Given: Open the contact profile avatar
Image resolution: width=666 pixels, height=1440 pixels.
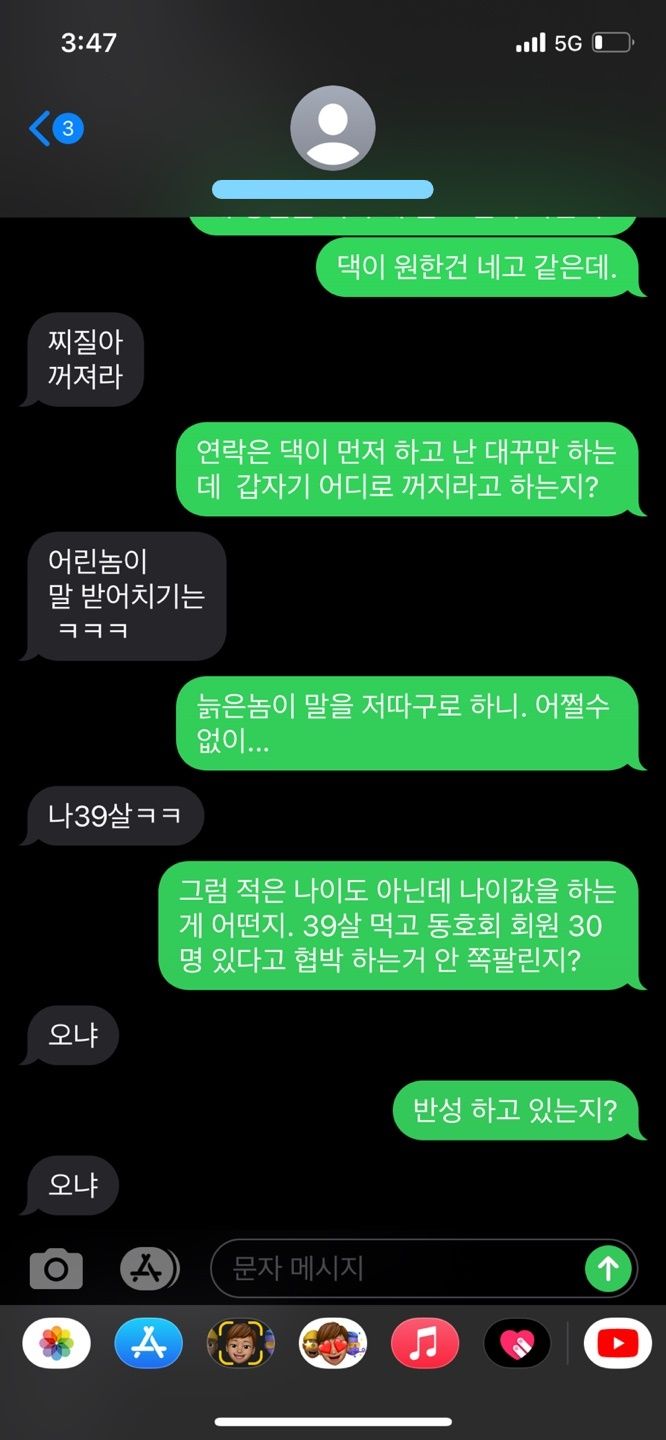Looking at the screenshot, I should pos(332,128).
